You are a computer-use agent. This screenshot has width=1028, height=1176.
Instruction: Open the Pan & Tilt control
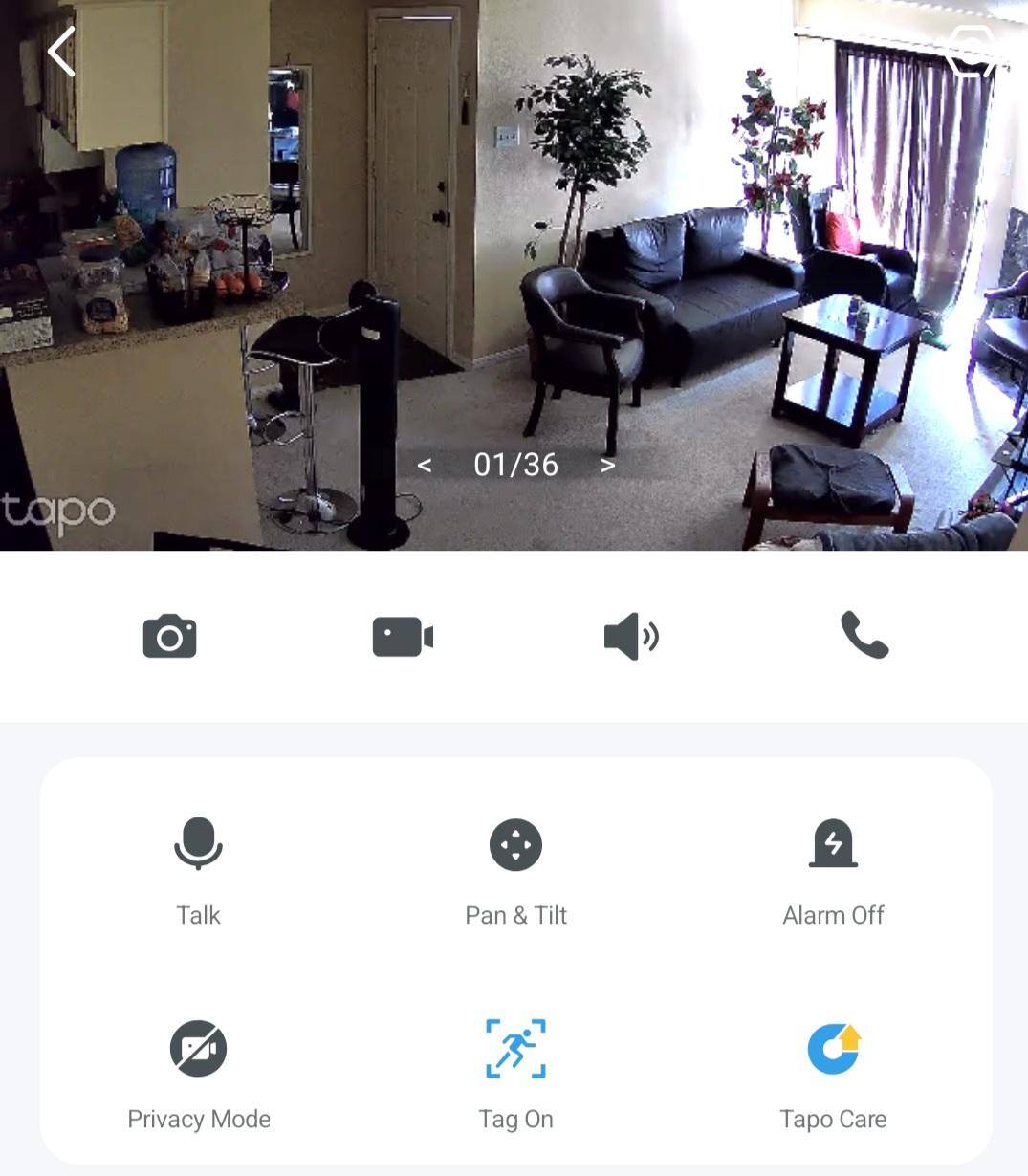pyautogui.click(x=516, y=844)
